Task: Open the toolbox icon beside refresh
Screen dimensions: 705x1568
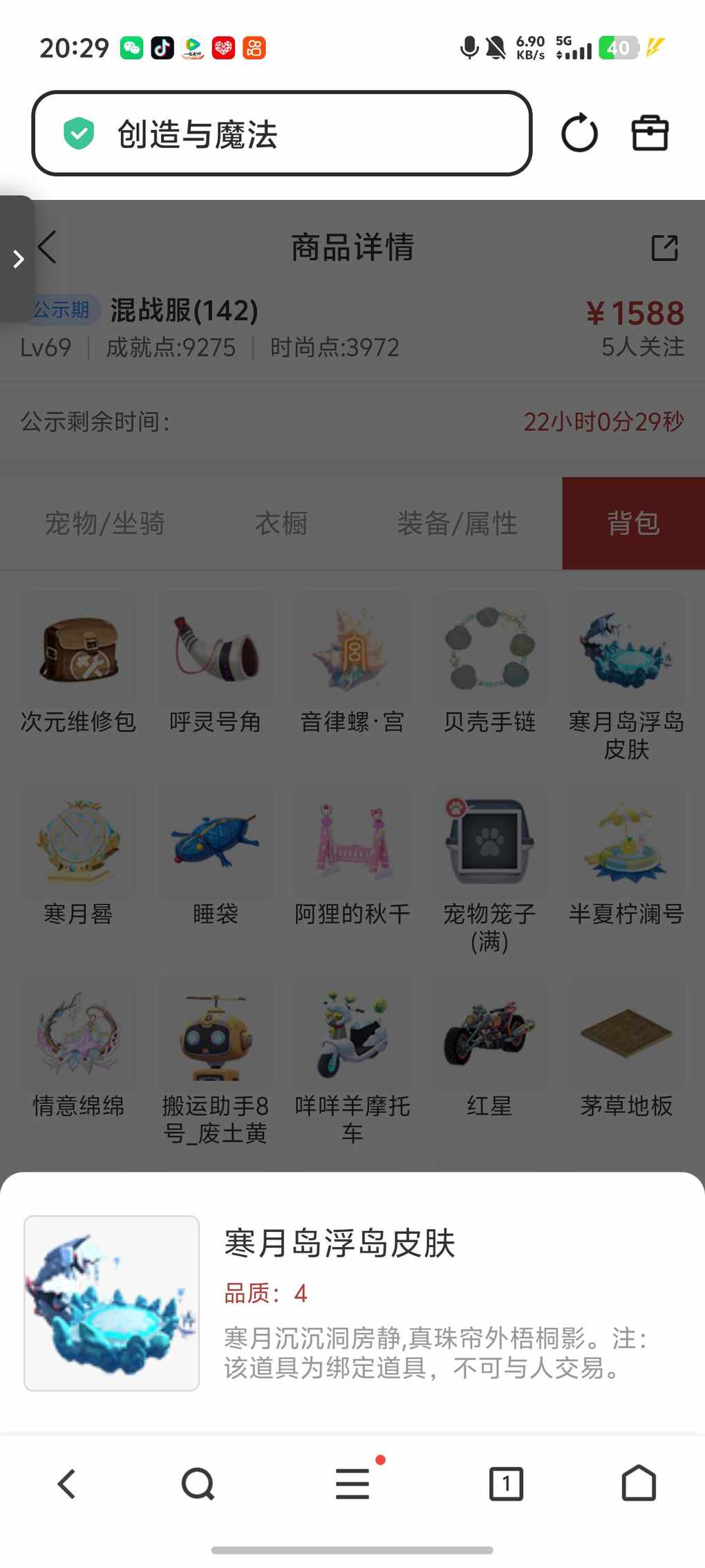Action: (650, 133)
